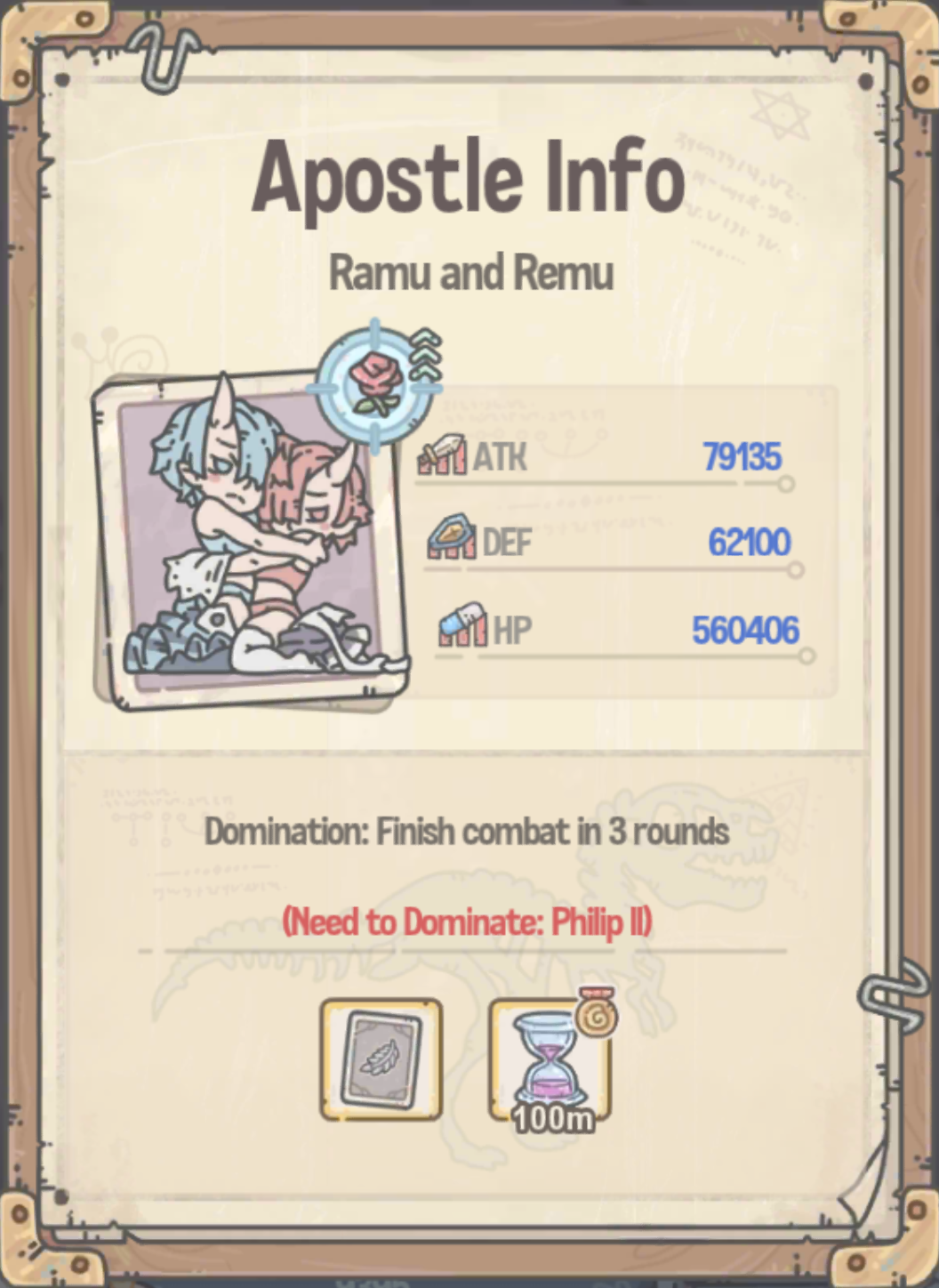Open the 100m hourglass reward item
Screen dimensions: 939x1288
[x=550, y=1060]
